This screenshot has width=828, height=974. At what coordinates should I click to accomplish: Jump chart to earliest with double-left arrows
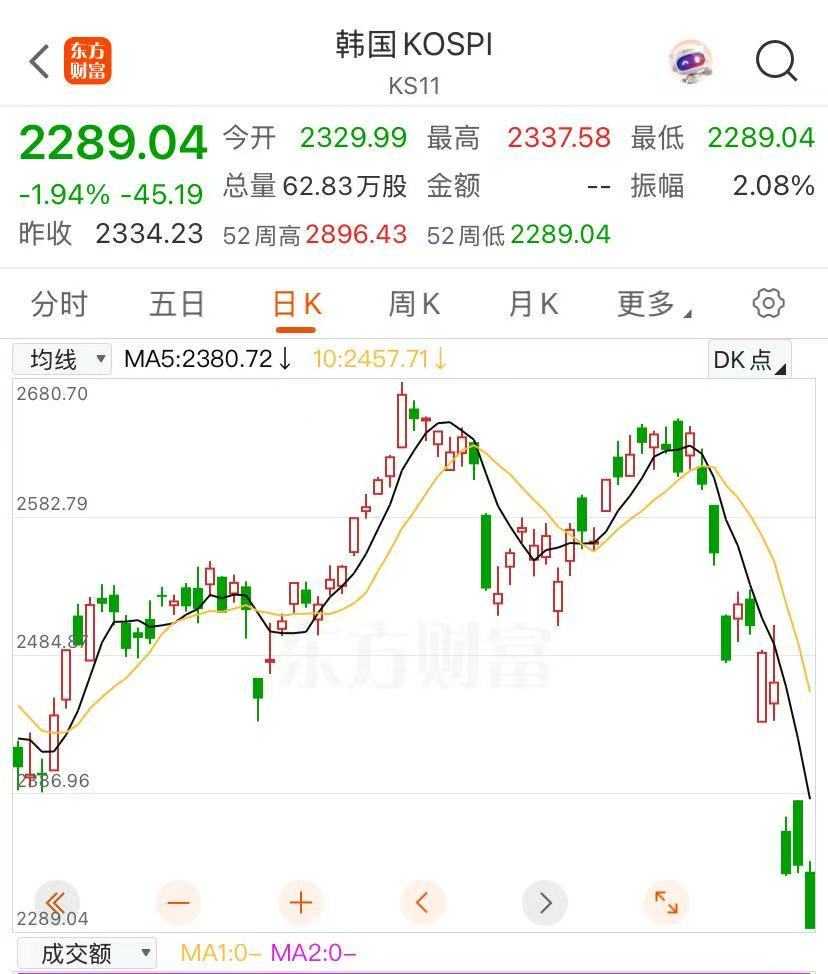click(56, 903)
